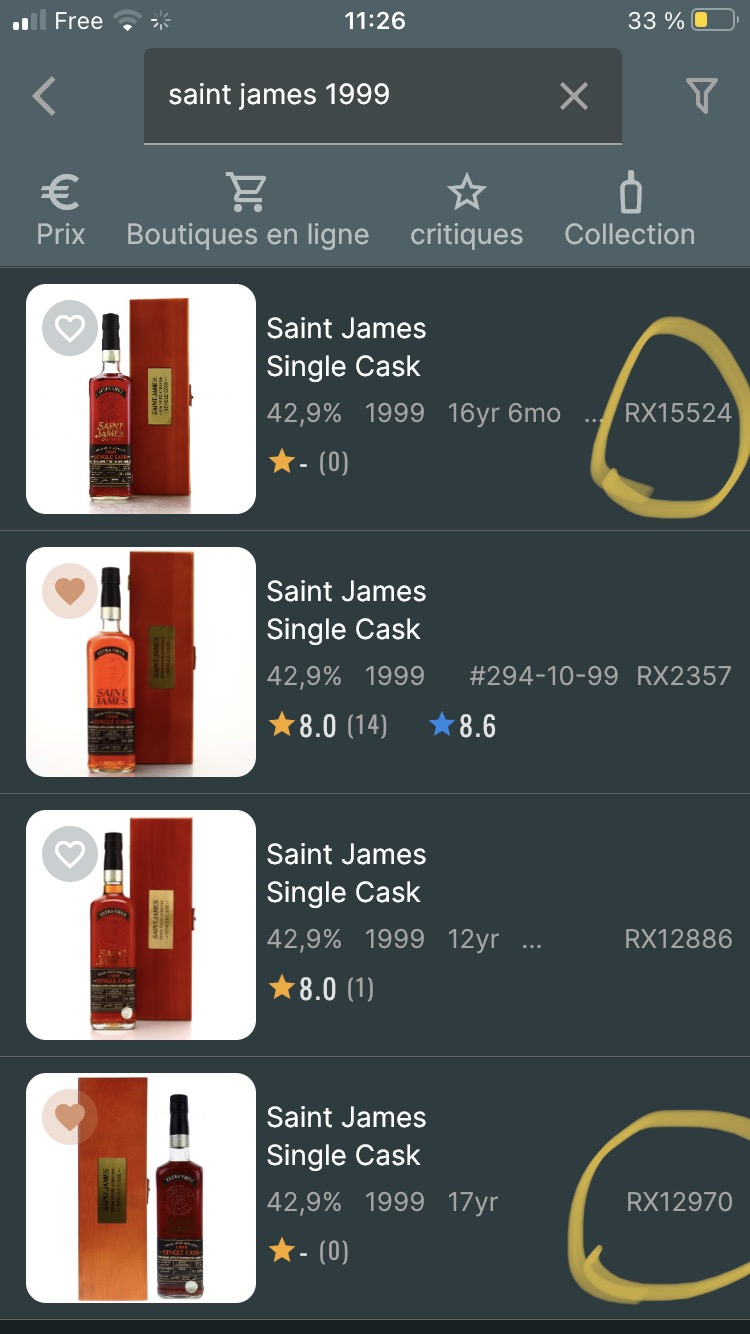Select the Collection option
750x1334 pixels.
coord(629,210)
